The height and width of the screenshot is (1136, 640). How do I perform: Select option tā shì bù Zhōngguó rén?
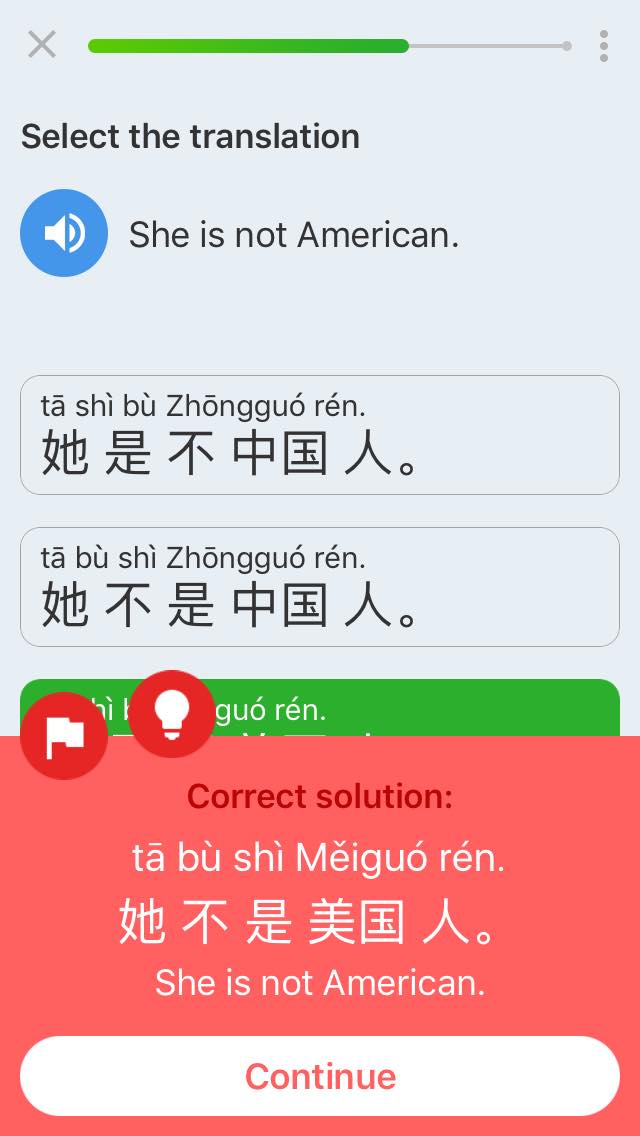320,435
